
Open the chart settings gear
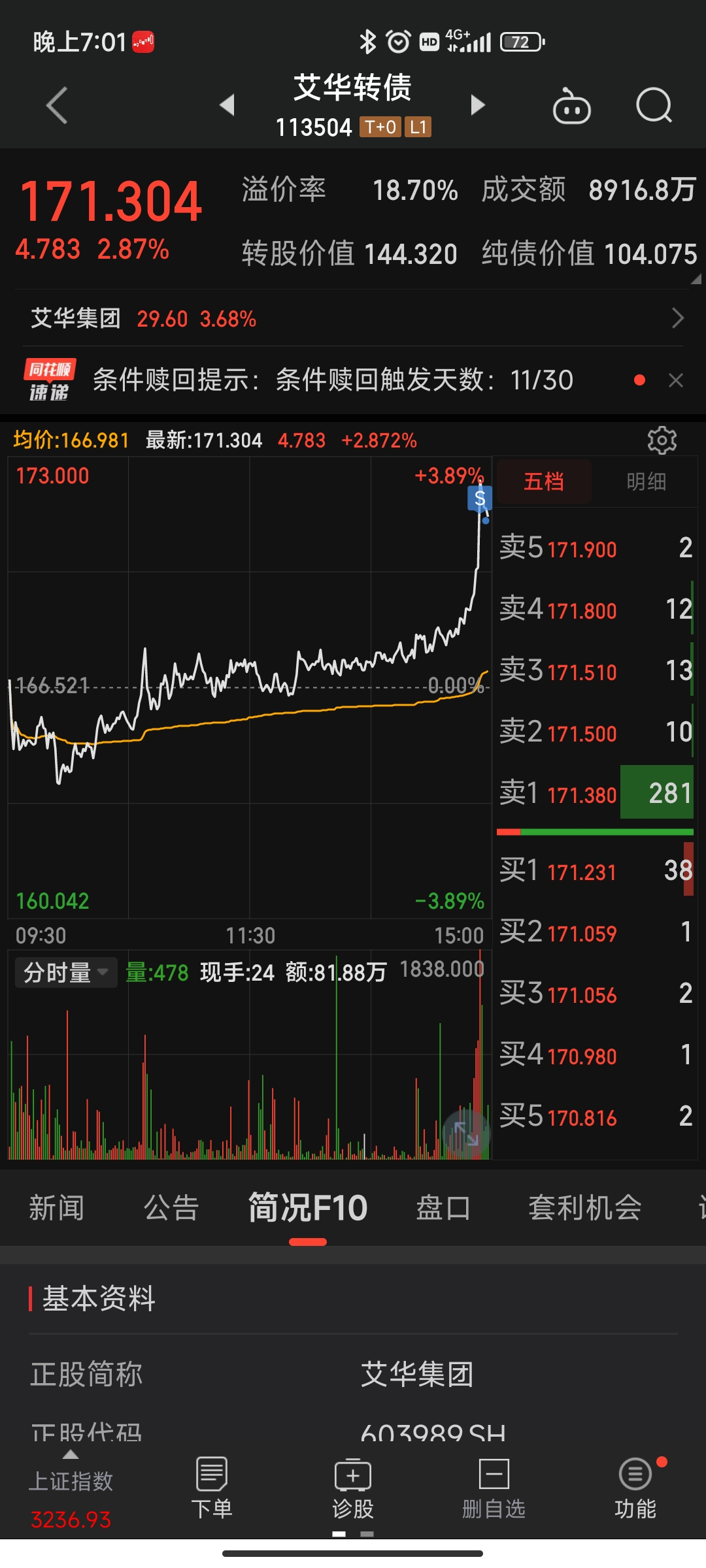(662, 440)
